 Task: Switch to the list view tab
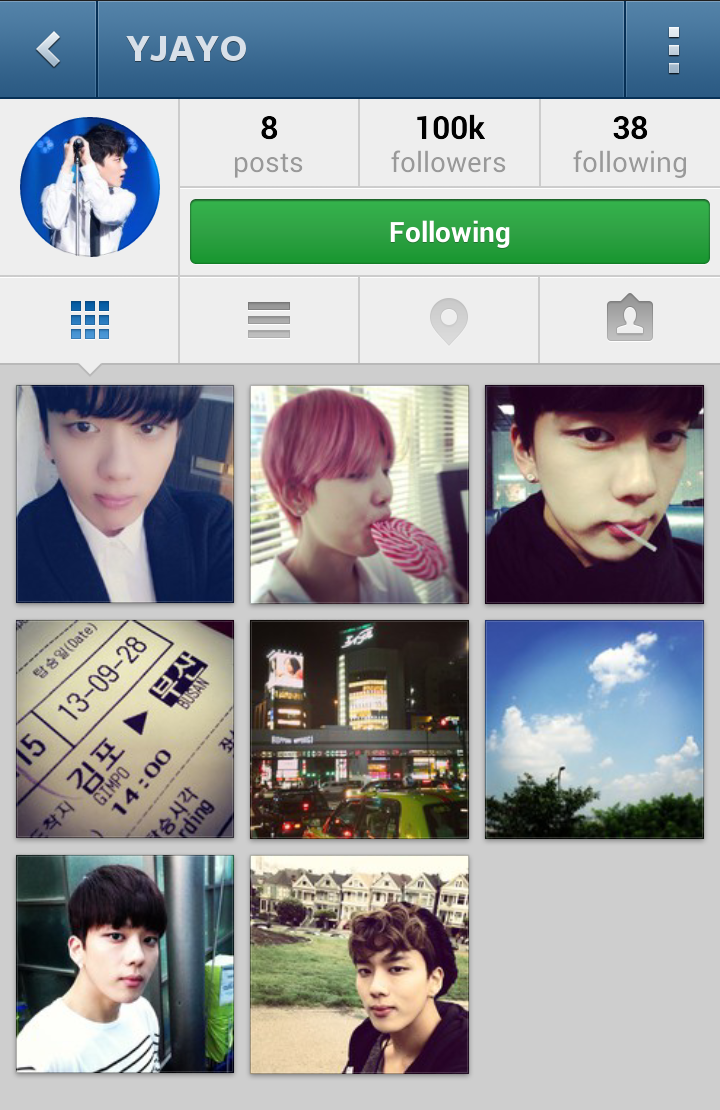tap(269, 320)
